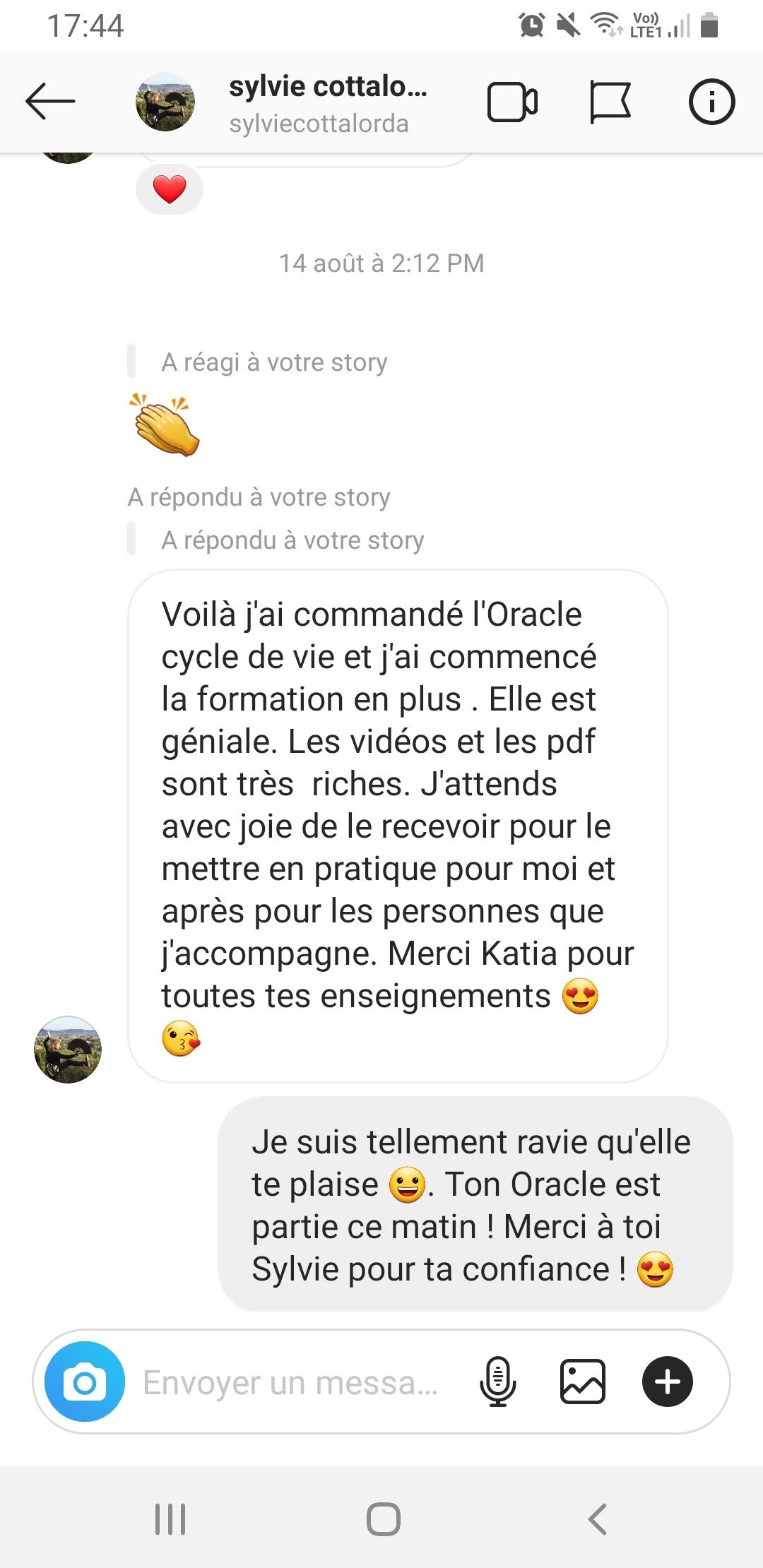Tap Sylvie's avatar beside her message

[x=68, y=1050]
